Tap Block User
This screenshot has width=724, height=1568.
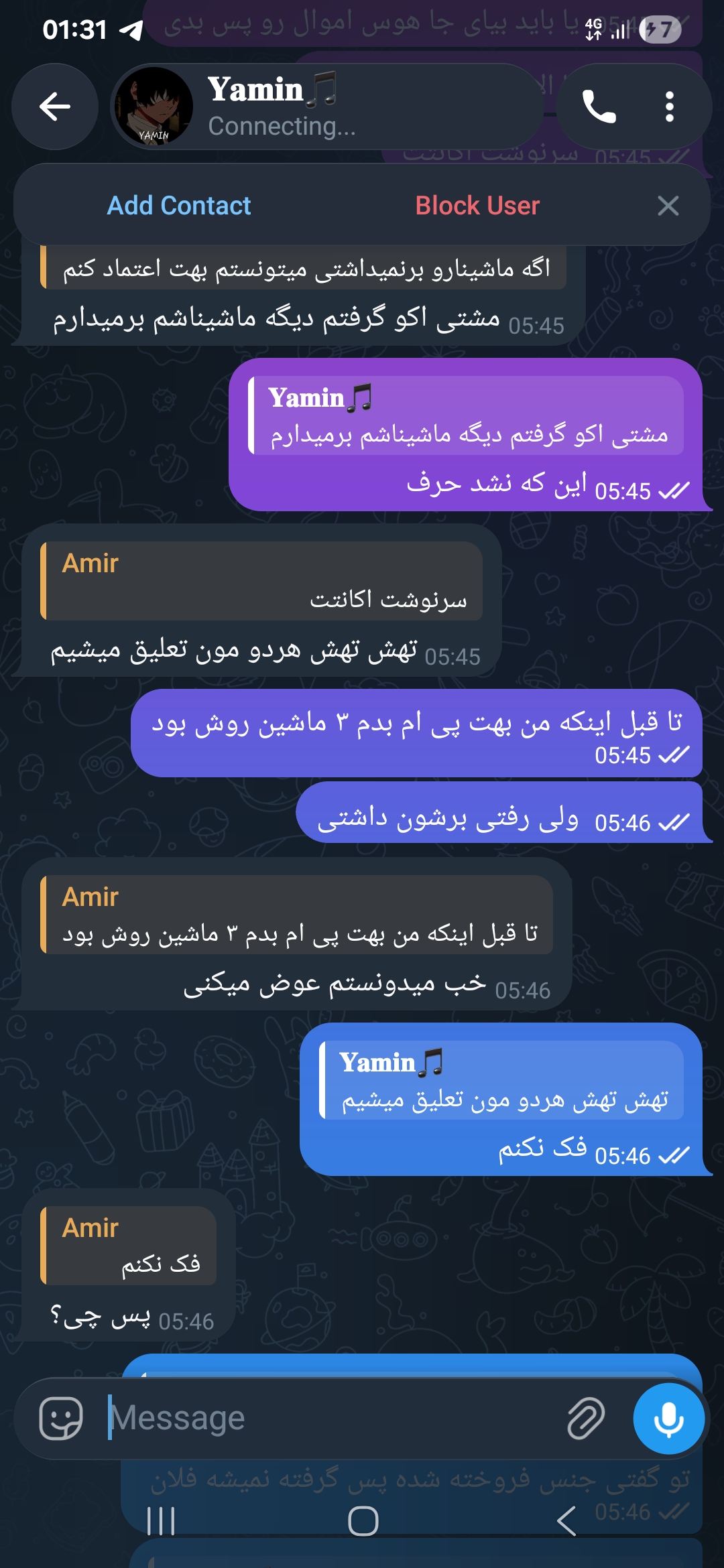[477, 206]
